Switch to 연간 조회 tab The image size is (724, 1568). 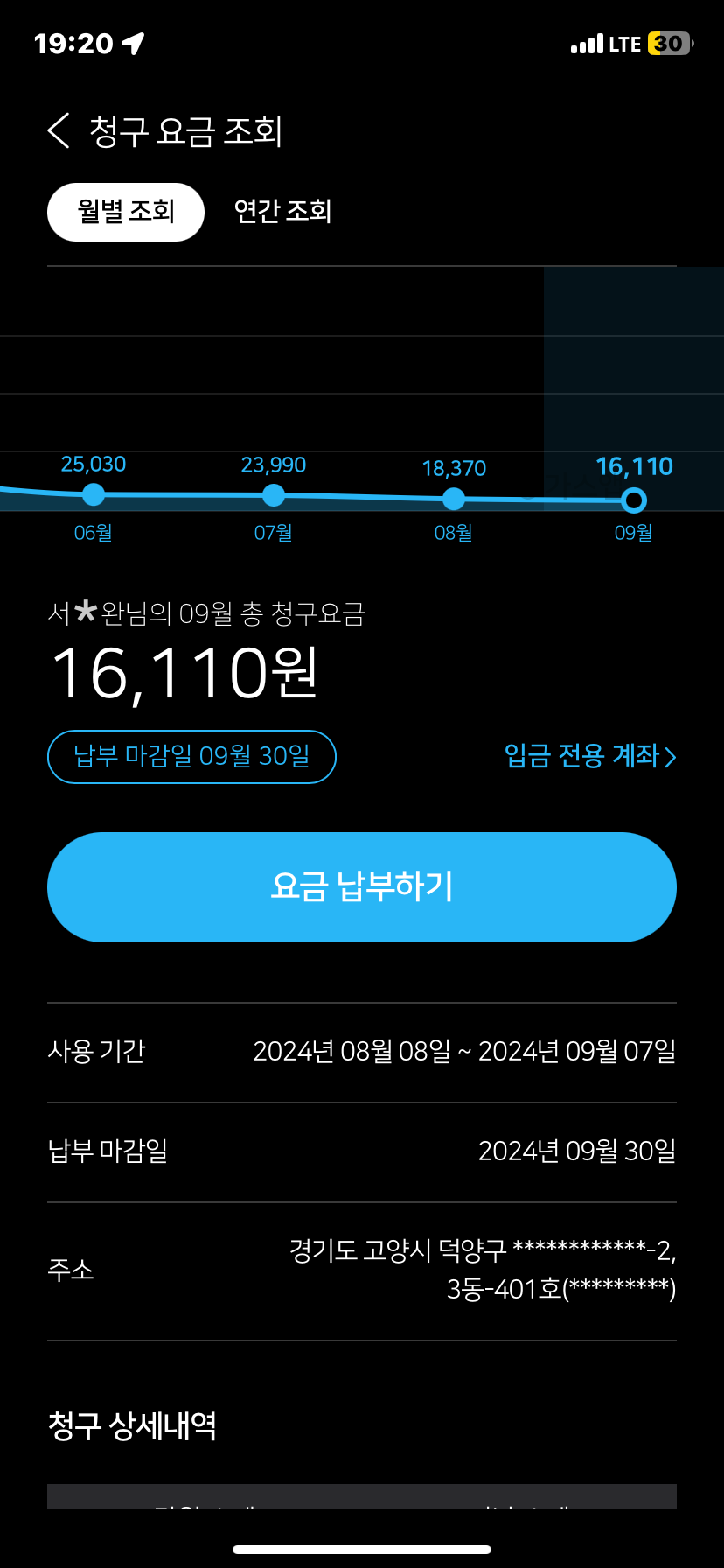click(x=282, y=212)
